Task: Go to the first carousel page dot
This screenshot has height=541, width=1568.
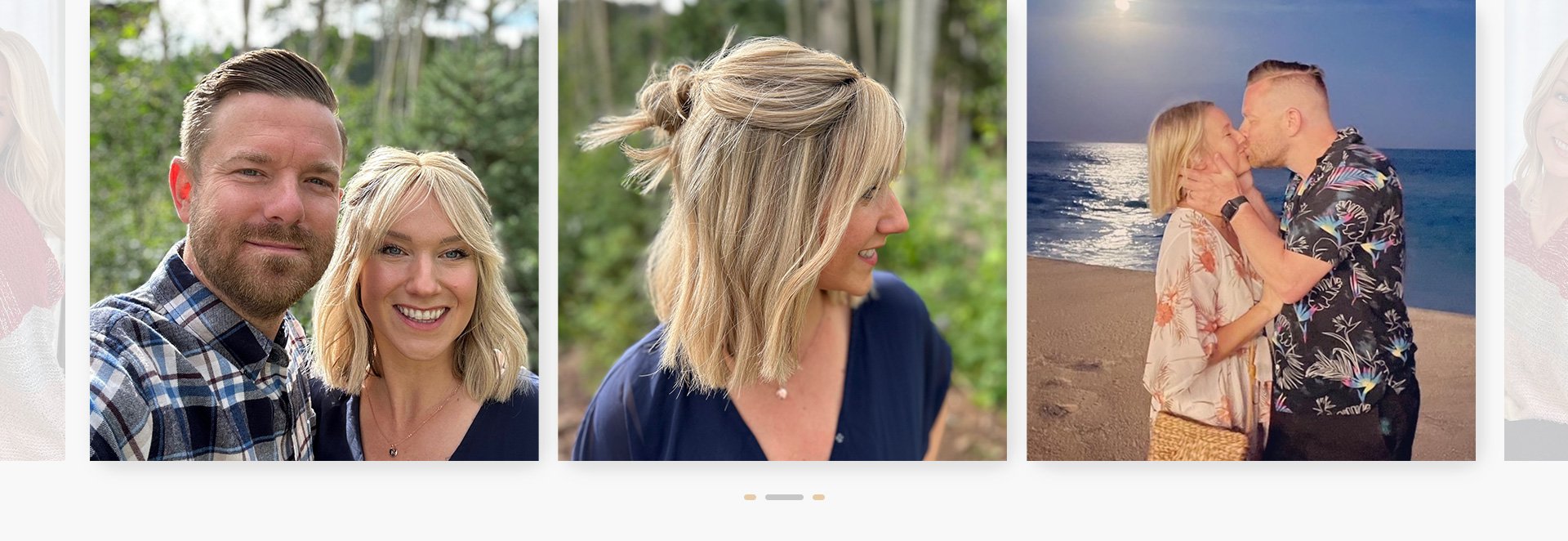Action: pos(750,497)
